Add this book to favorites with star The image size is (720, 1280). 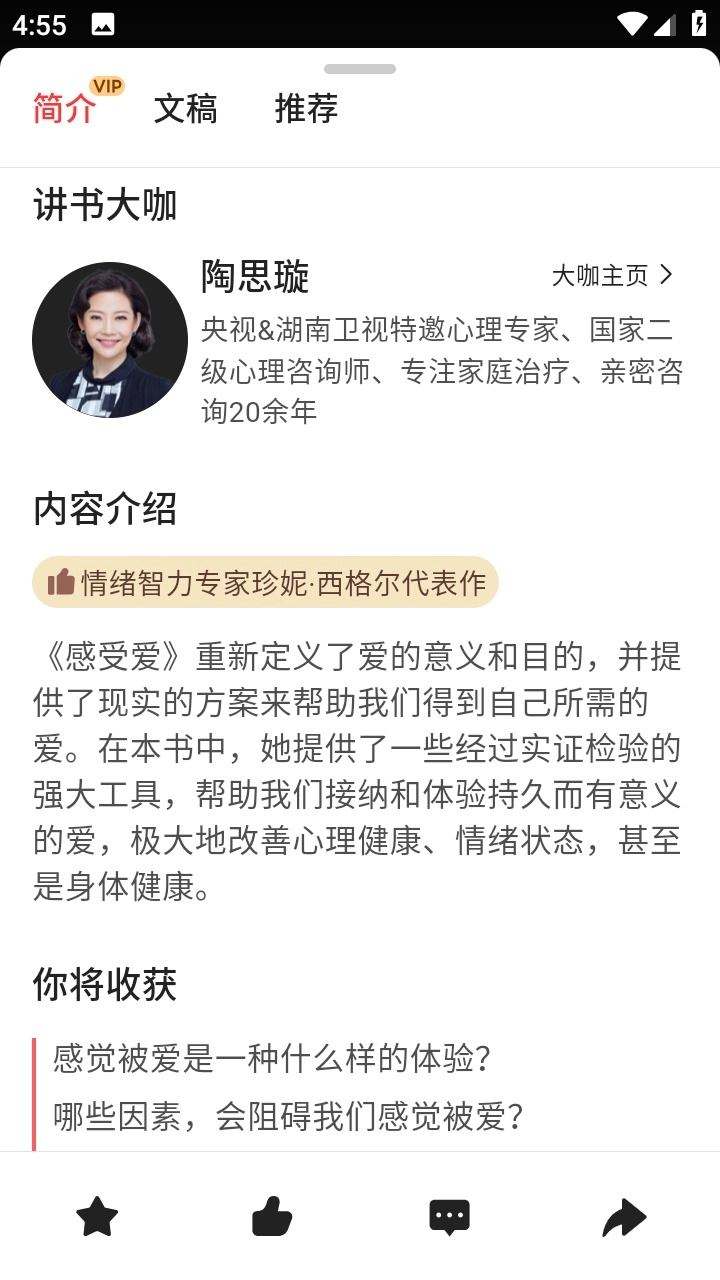[97, 1217]
